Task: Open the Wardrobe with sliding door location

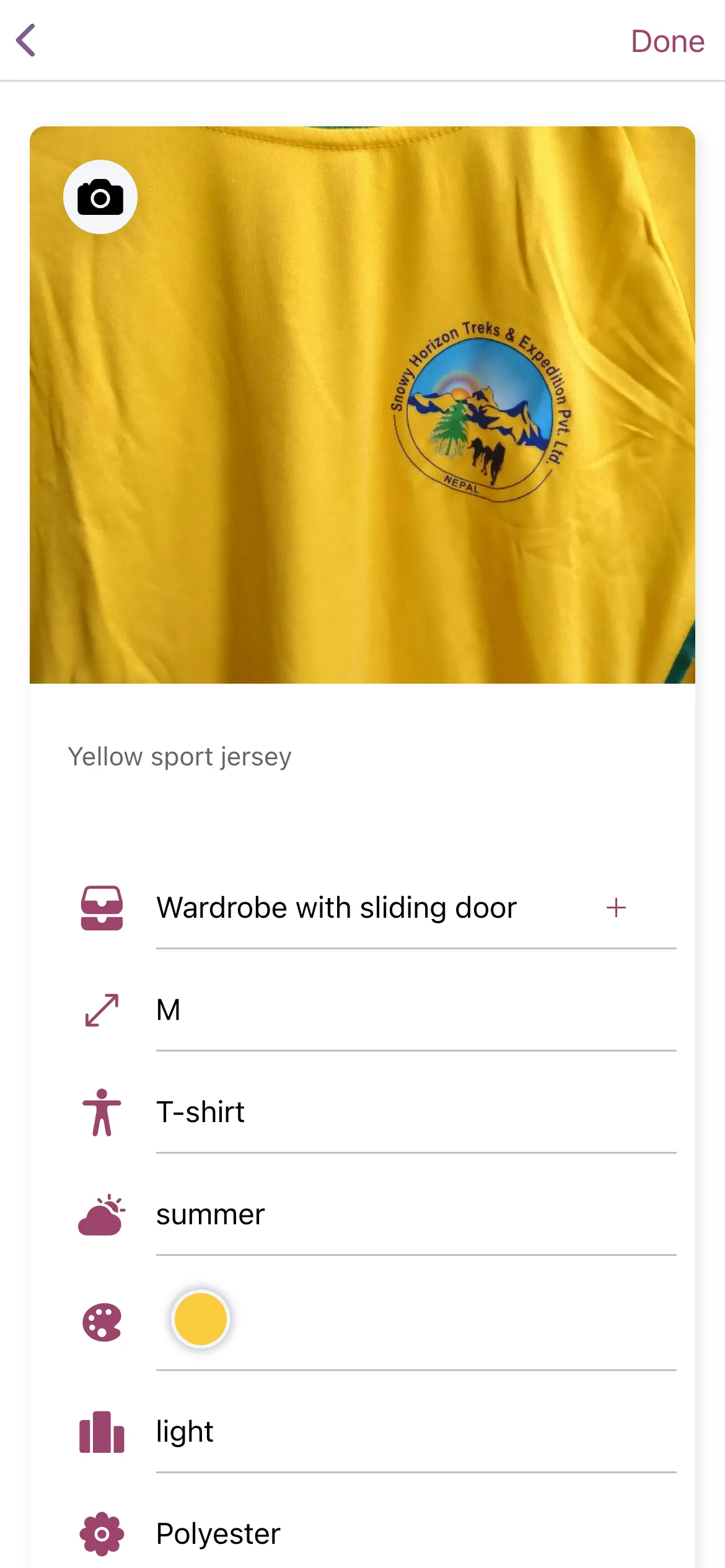Action: [x=336, y=908]
